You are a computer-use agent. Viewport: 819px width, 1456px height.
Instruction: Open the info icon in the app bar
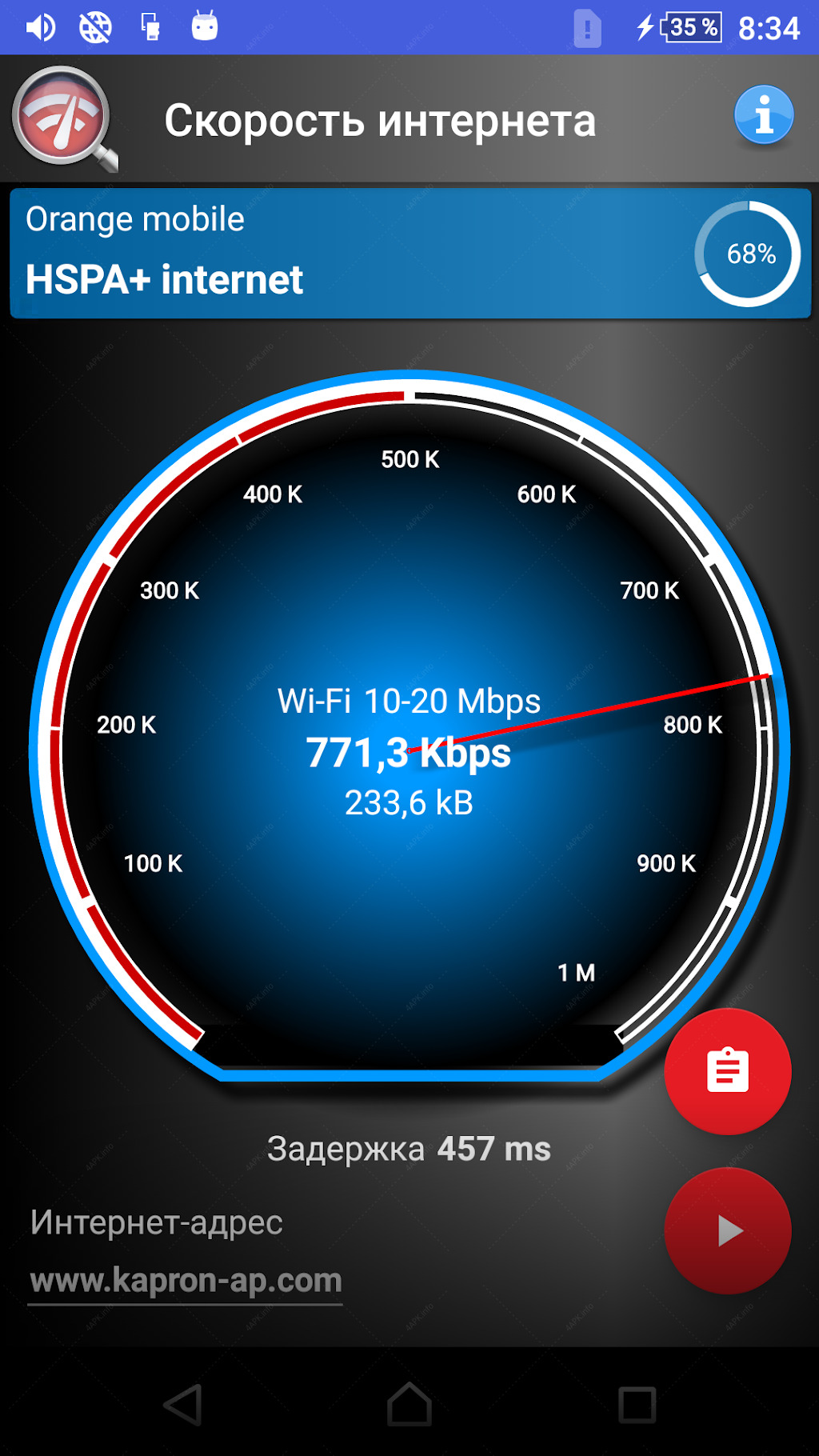(x=764, y=115)
